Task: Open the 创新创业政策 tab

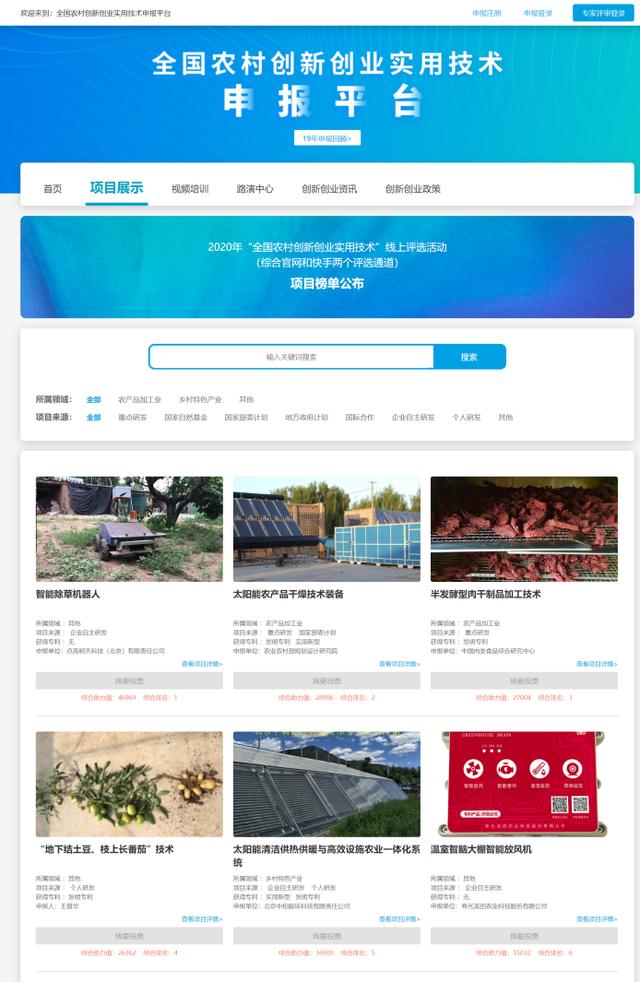Action: [x=413, y=188]
